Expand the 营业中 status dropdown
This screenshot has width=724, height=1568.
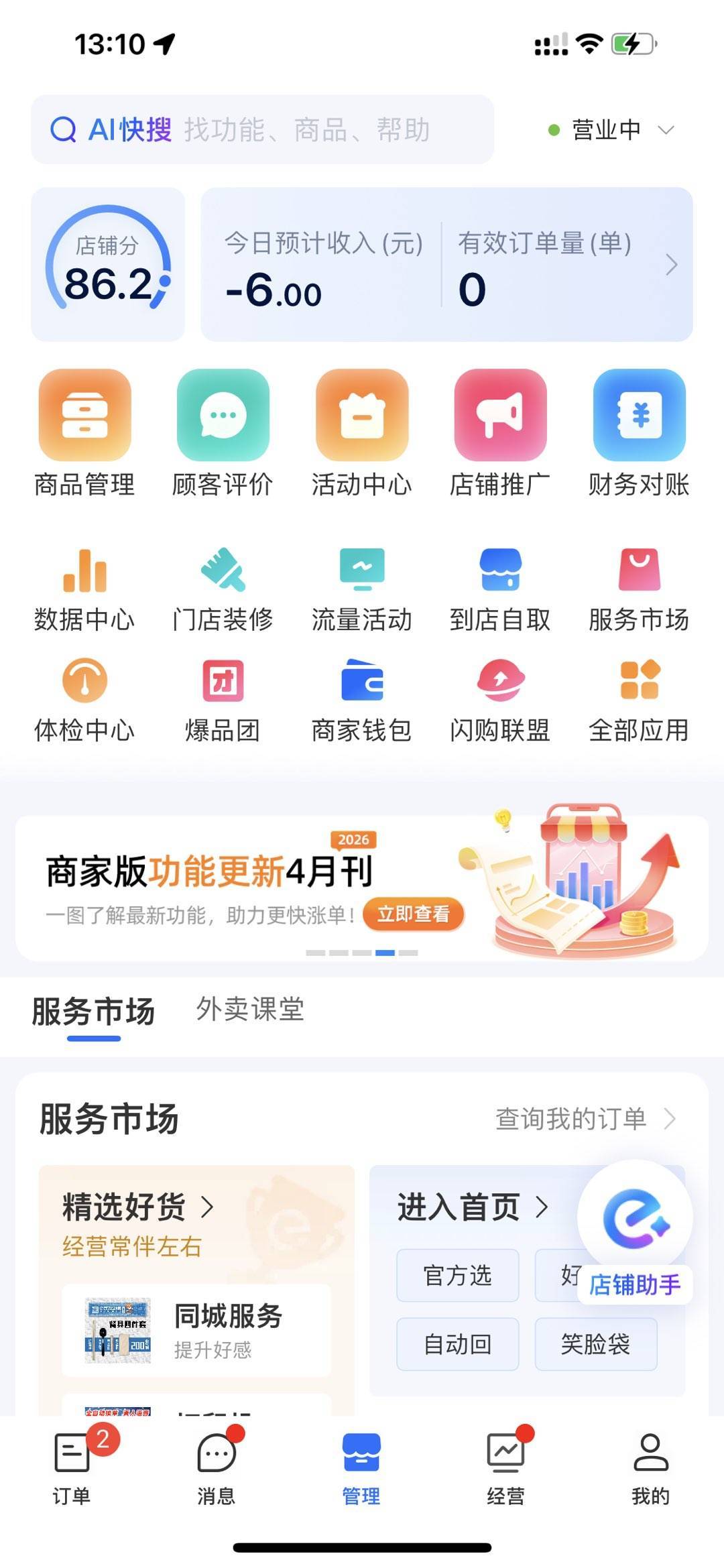611,129
